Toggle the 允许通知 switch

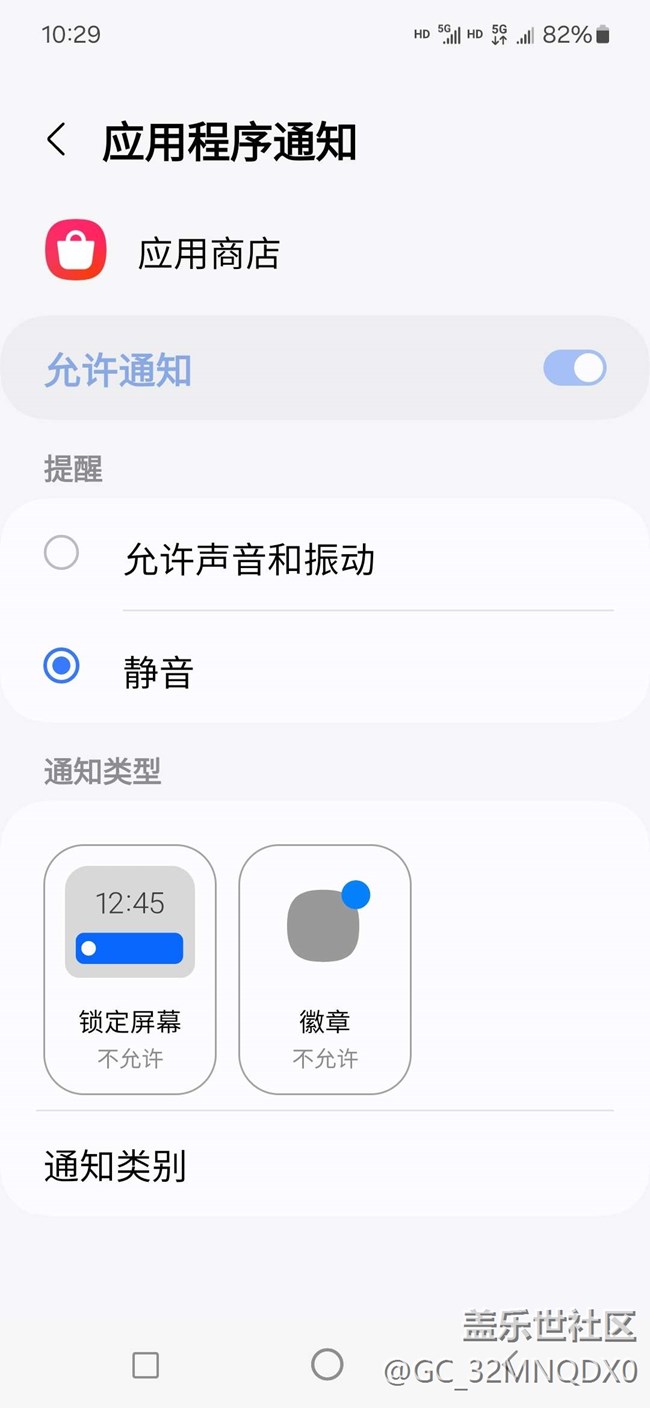(x=575, y=368)
